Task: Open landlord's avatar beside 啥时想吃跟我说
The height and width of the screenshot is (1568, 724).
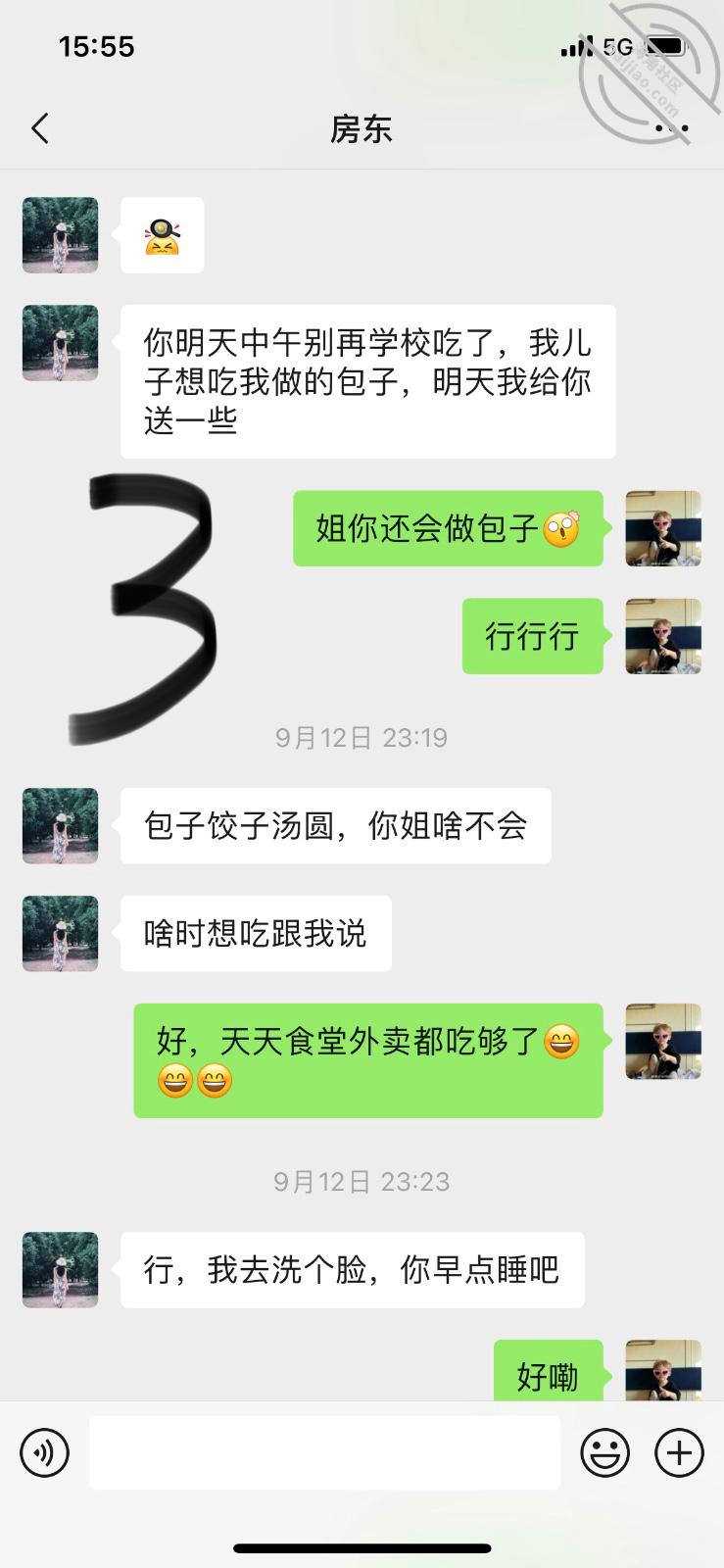Action: click(x=61, y=933)
